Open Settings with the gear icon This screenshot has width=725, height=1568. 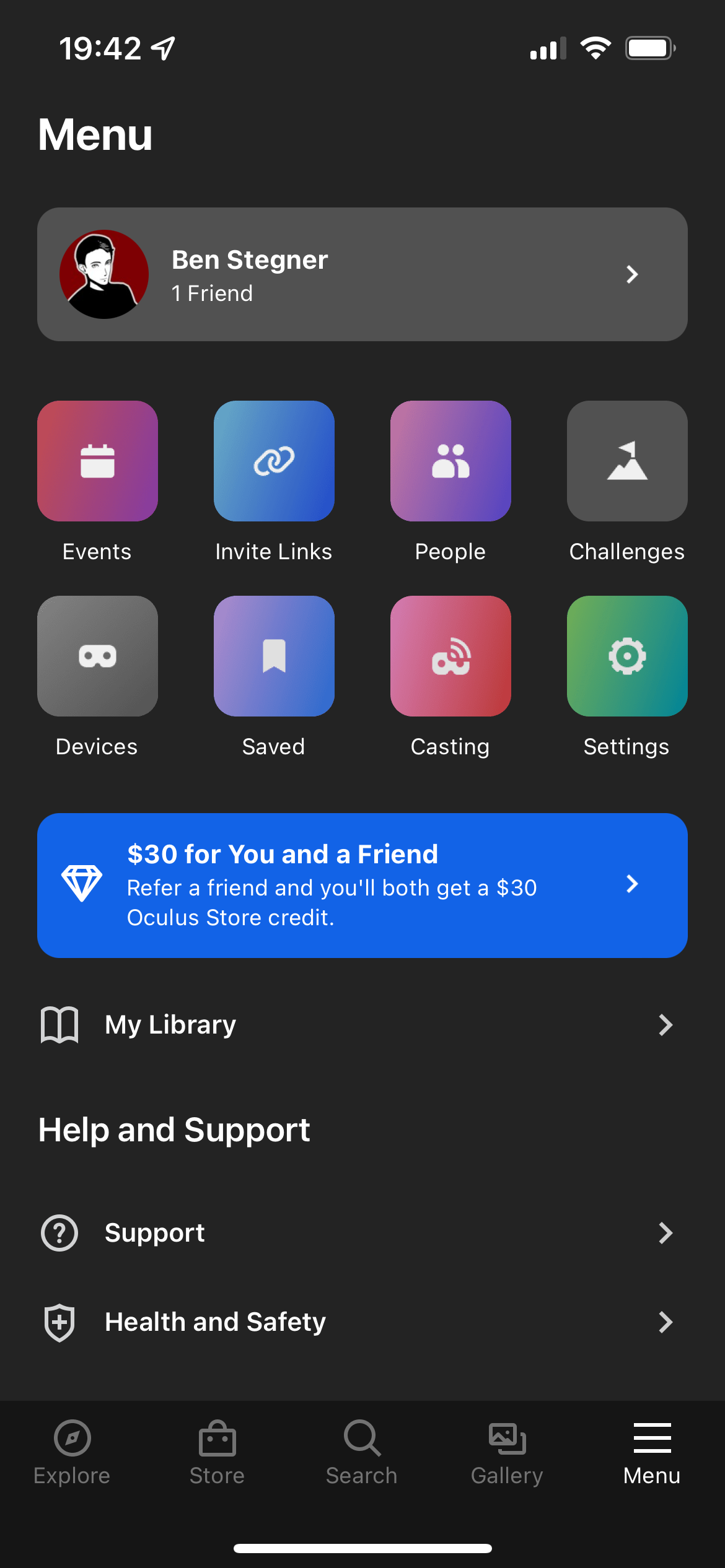[x=626, y=656]
